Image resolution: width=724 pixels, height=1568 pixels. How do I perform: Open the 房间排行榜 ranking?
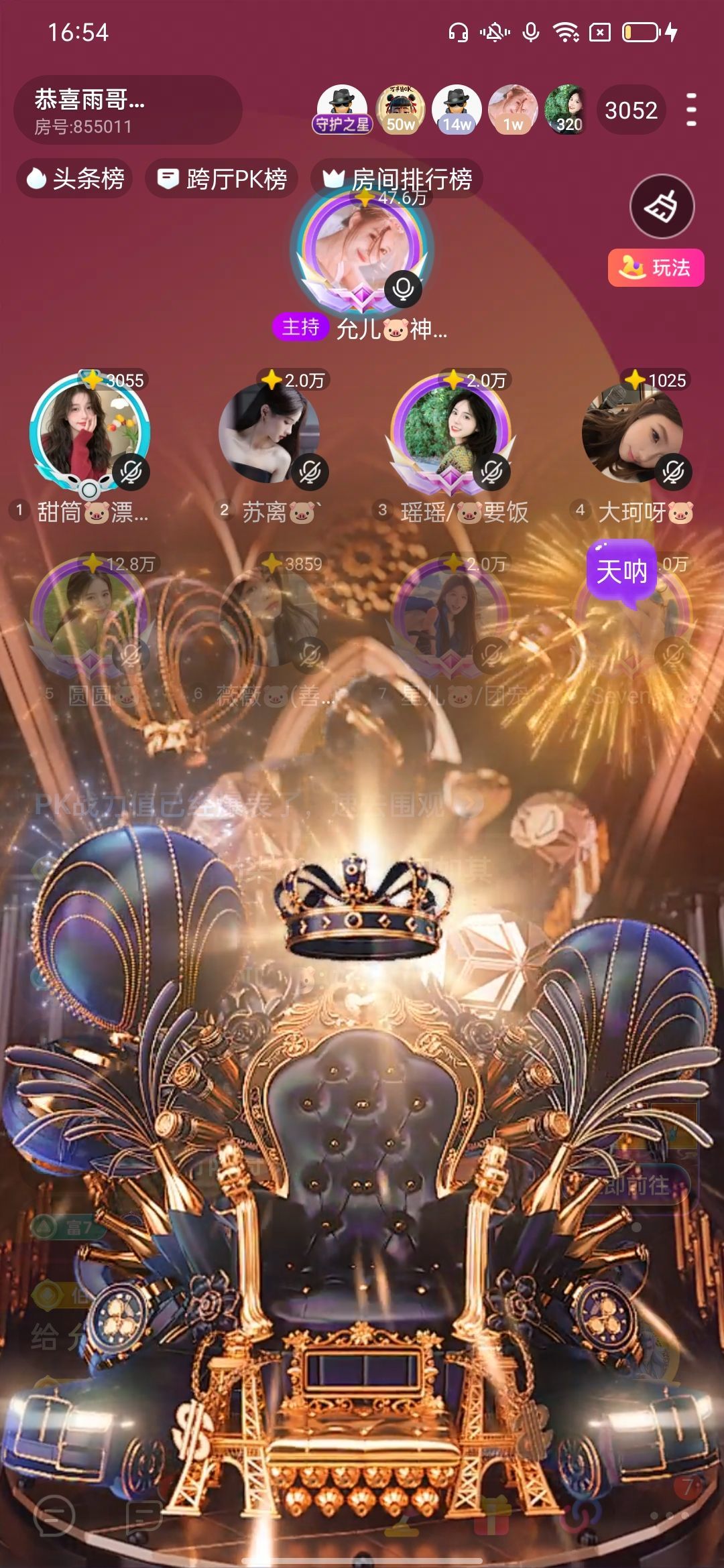397,179
